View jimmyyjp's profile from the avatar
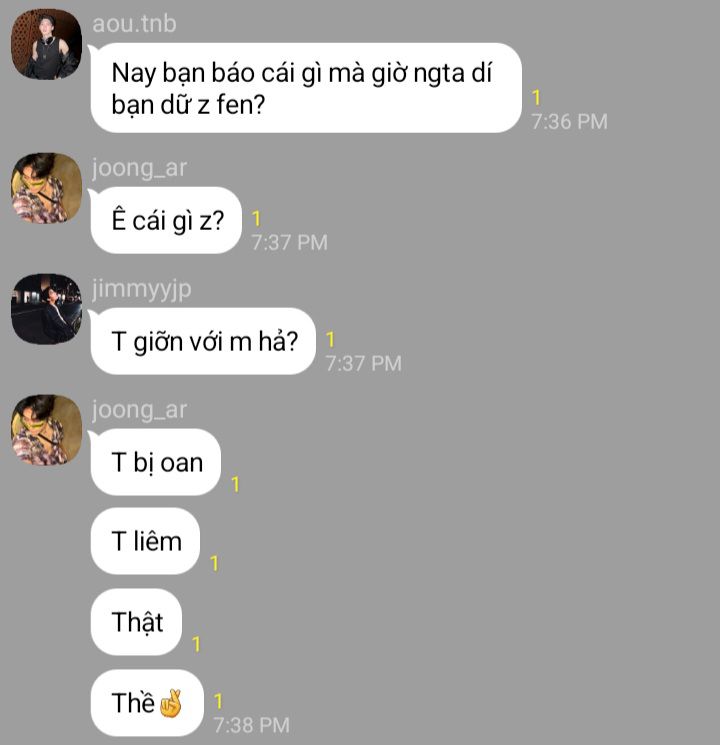Screen dimensions: 720x745 point(46,309)
